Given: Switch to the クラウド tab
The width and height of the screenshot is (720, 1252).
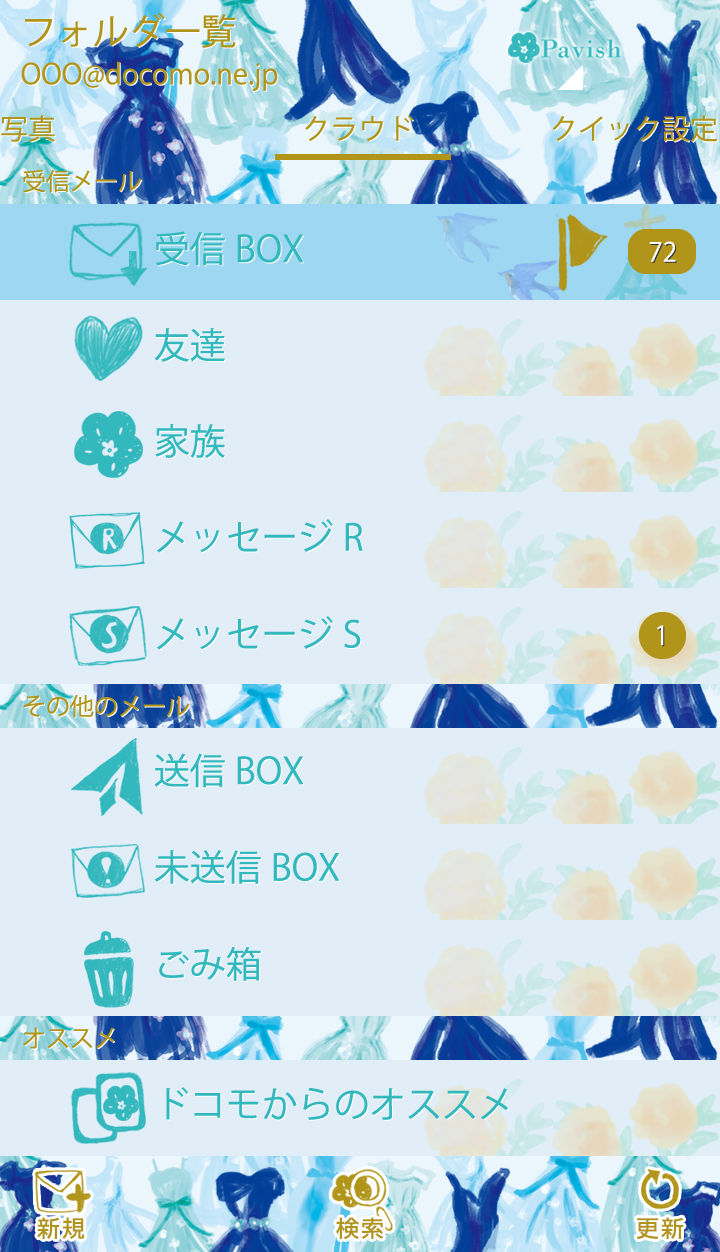Looking at the screenshot, I should pos(358,130).
